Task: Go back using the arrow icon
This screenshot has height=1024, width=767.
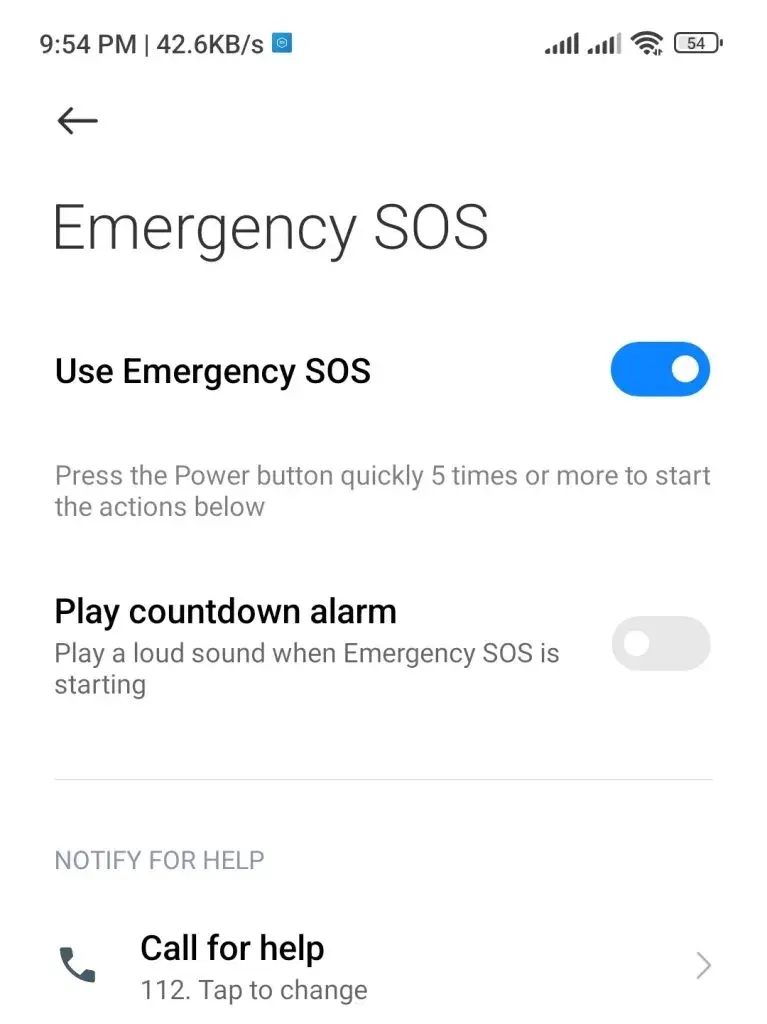Action: [77, 121]
